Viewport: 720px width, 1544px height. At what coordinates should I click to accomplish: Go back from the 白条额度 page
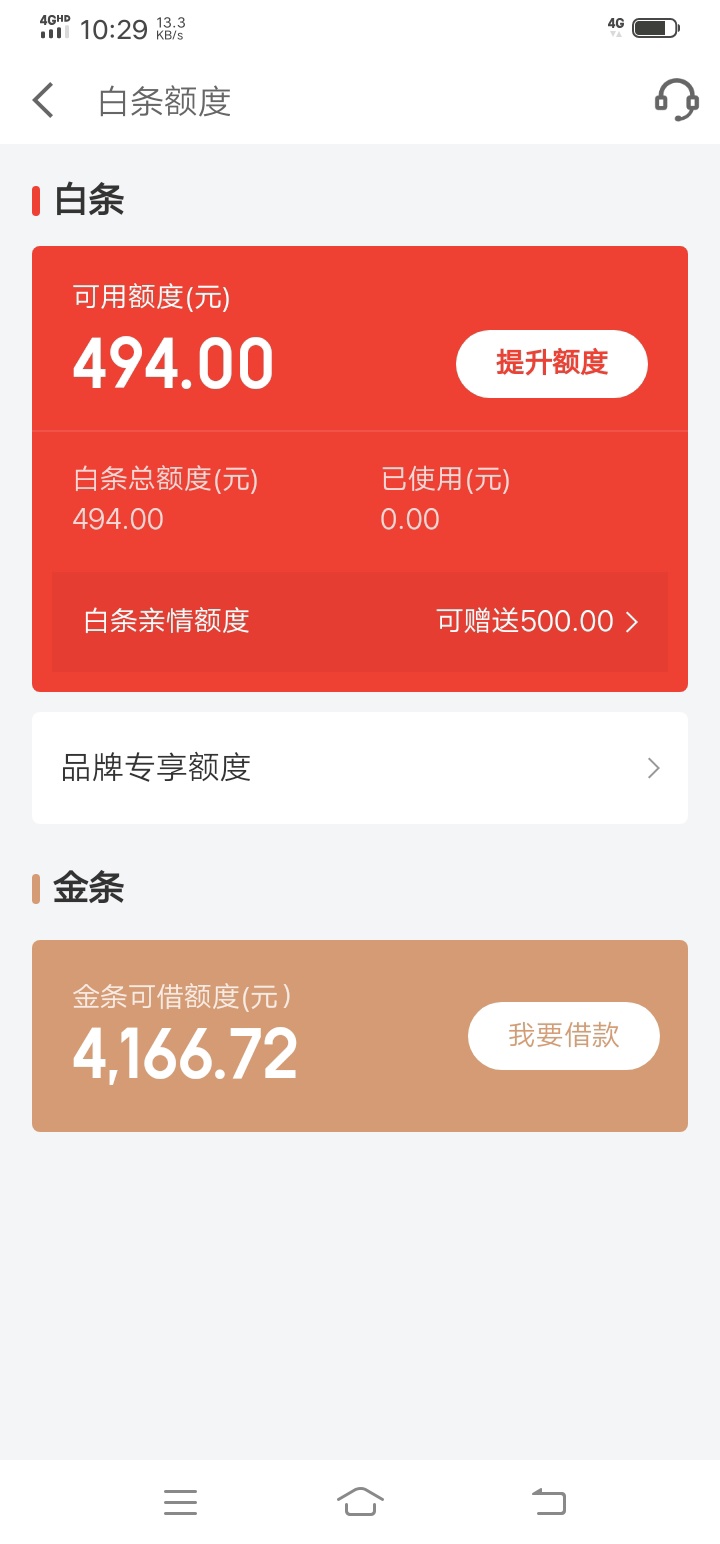tap(43, 100)
